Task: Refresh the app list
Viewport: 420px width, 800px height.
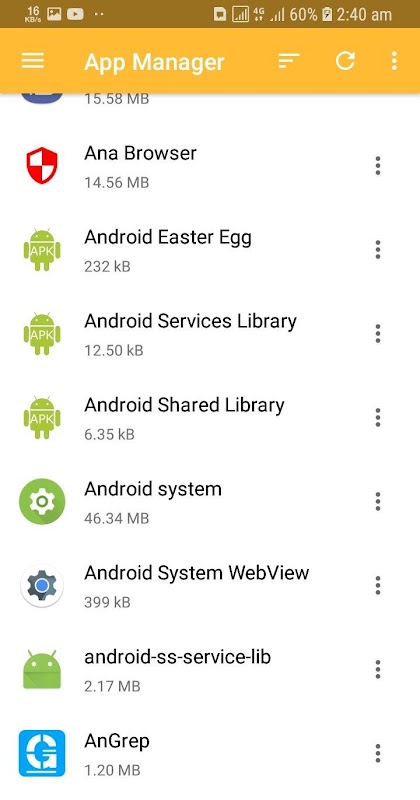Action: pos(345,61)
